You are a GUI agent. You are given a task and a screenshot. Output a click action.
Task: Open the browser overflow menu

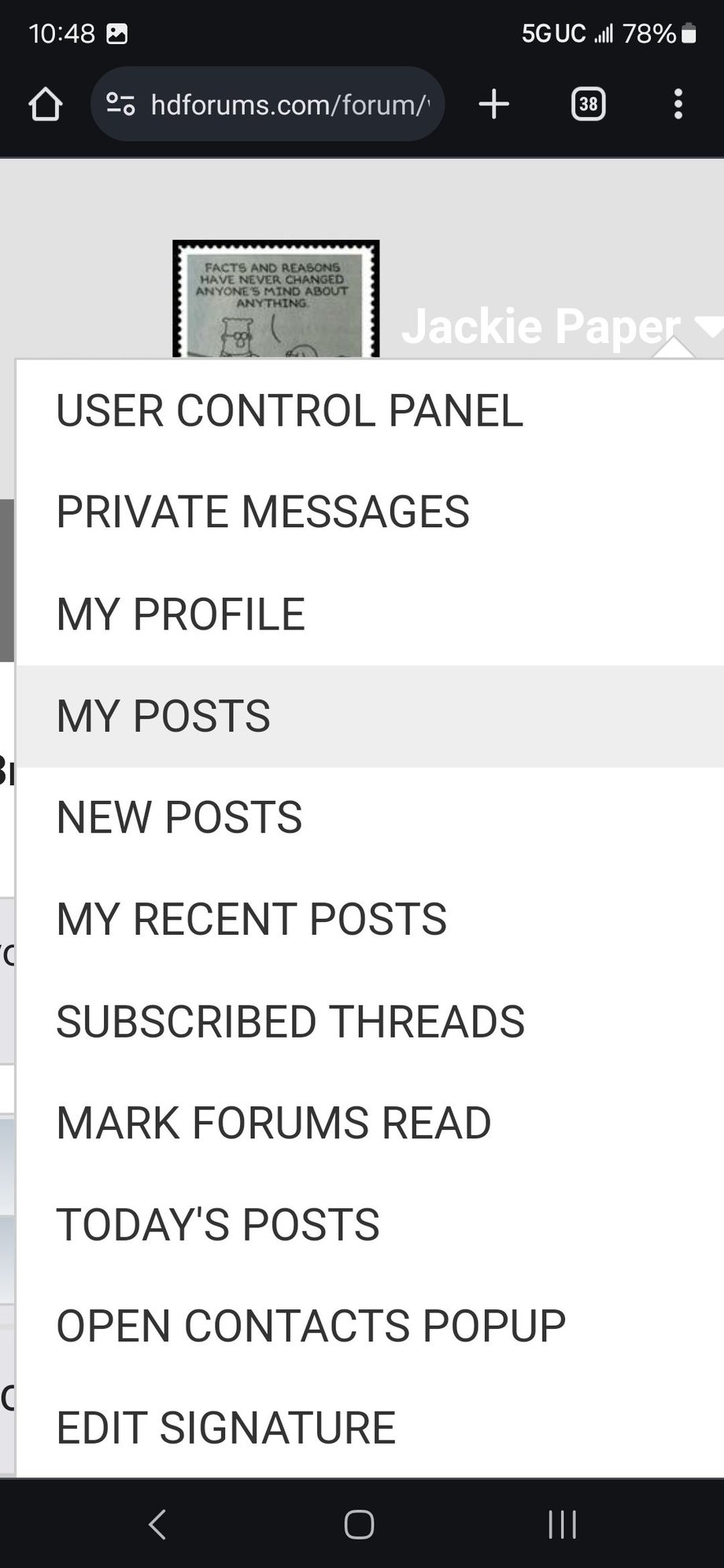pyautogui.click(x=678, y=105)
